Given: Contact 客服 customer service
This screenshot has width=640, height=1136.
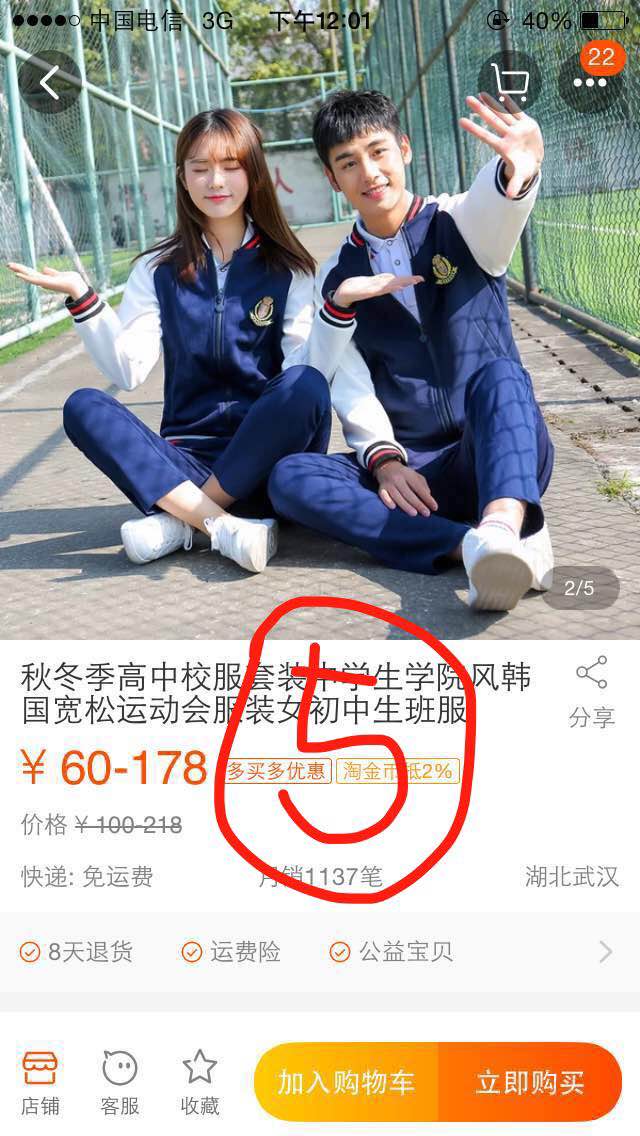Looking at the screenshot, I should (x=120, y=1082).
